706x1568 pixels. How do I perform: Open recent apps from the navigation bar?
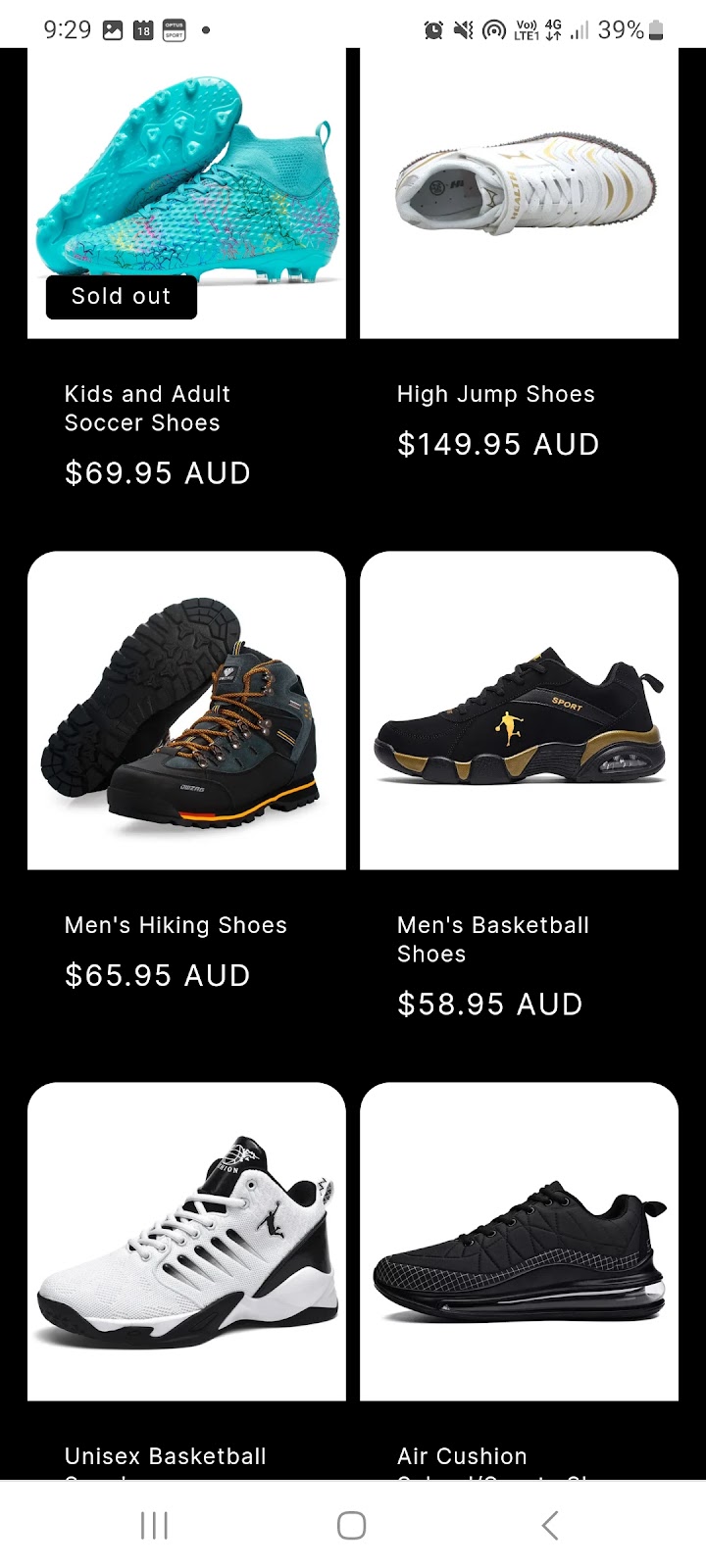[154, 1525]
